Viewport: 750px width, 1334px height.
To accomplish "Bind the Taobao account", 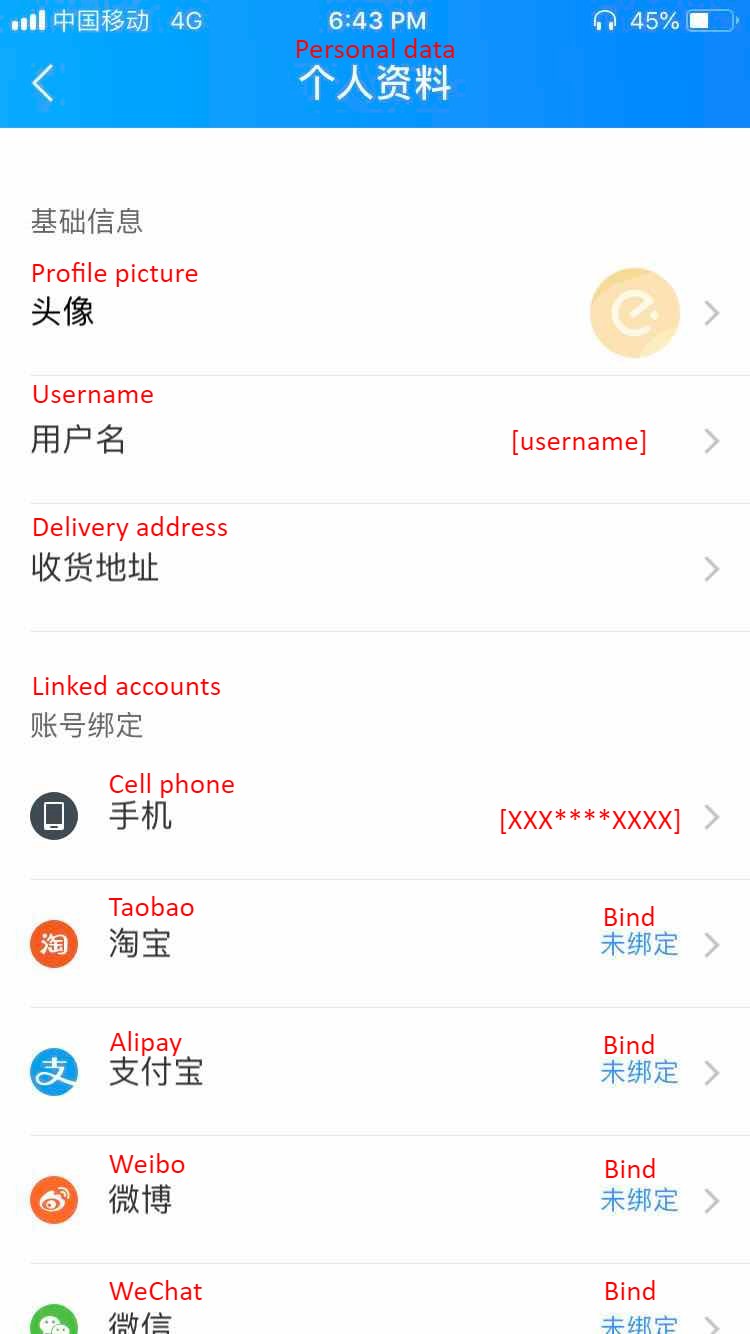I will [640, 944].
